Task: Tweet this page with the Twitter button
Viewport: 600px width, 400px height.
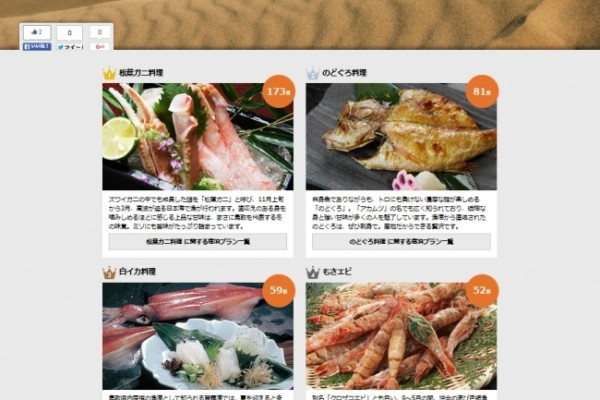Action: pos(69,46)
